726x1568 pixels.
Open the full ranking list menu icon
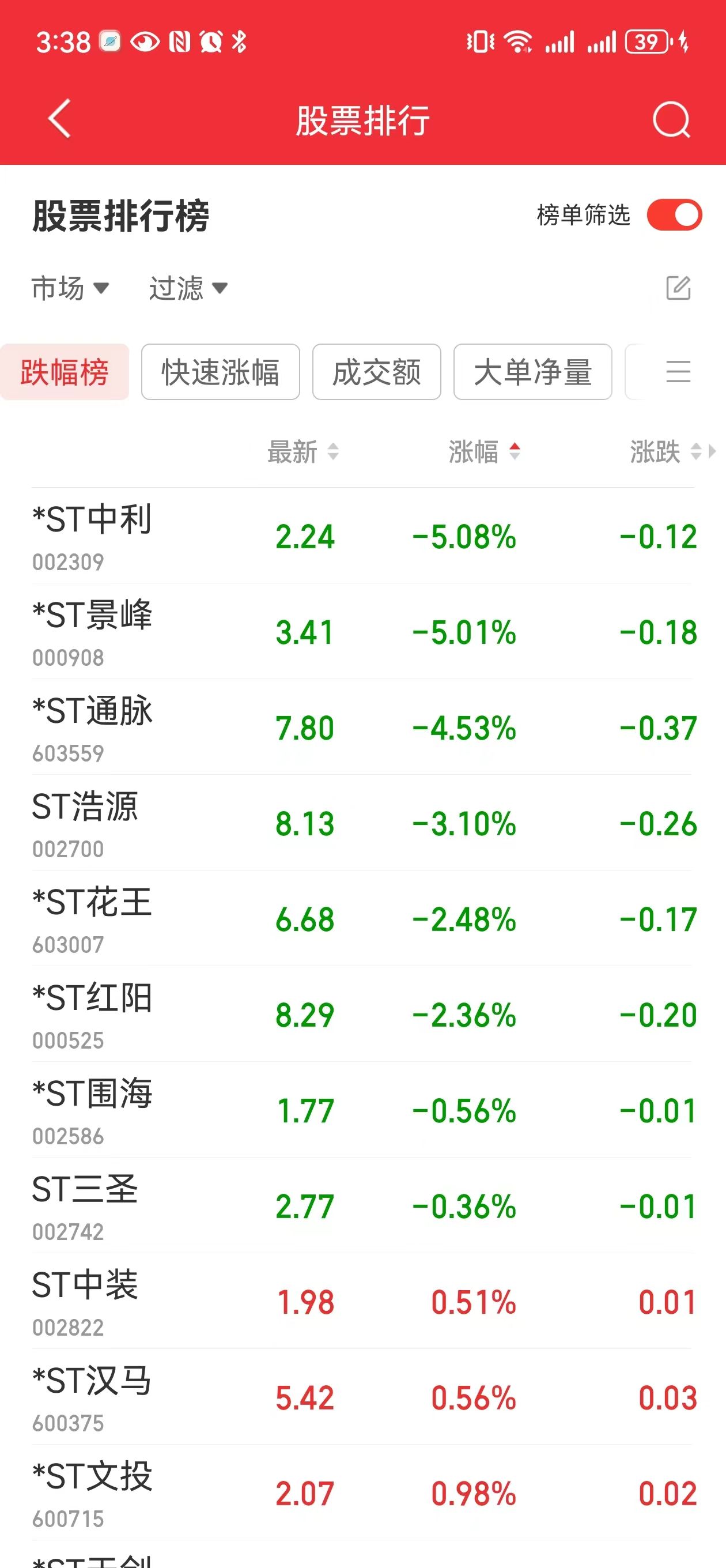pyautogui.click(x=678, y=372)
